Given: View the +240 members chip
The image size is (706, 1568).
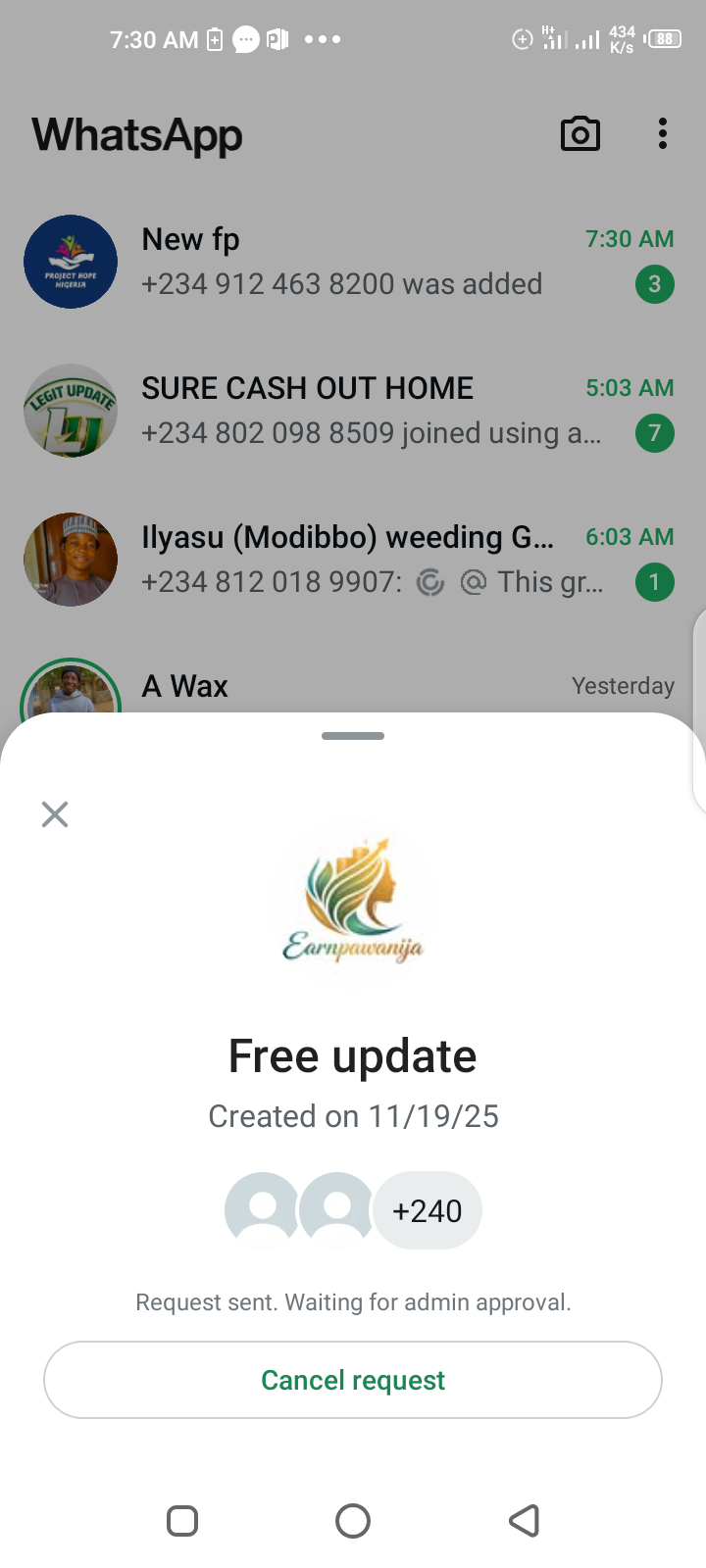Looking at the screenshot, I should pyautogui.click(x=428, y=1211).
